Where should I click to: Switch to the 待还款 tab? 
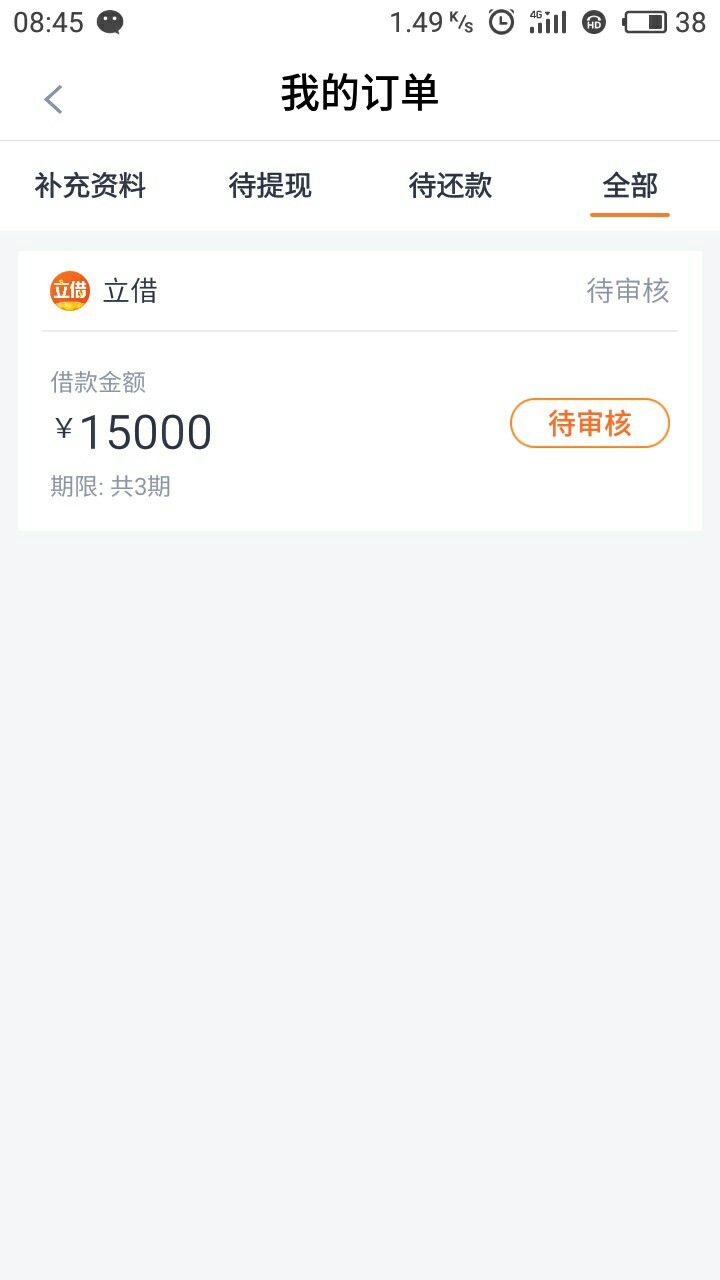tap(450, 186)
